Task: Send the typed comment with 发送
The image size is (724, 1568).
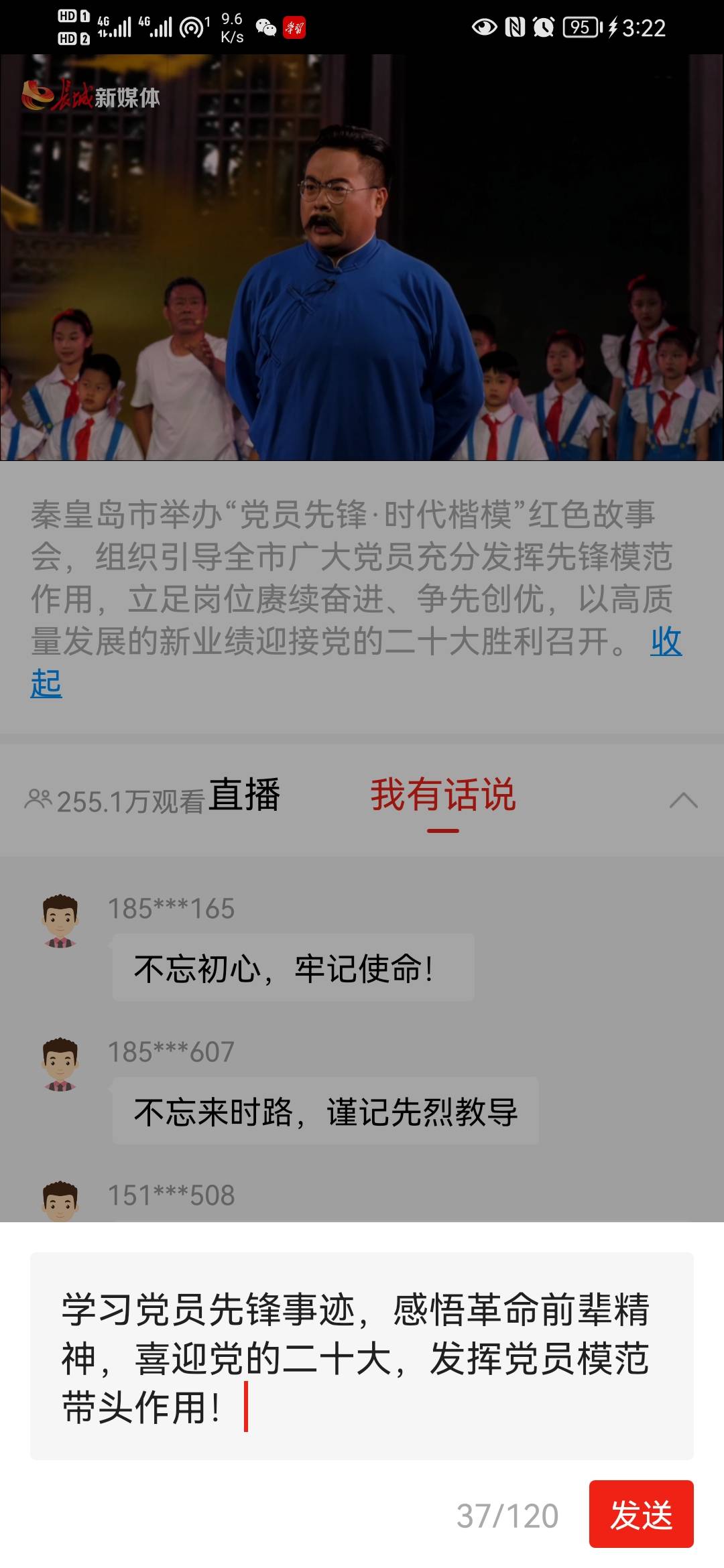Action: pyautogui.click(x=641, y=1514)
